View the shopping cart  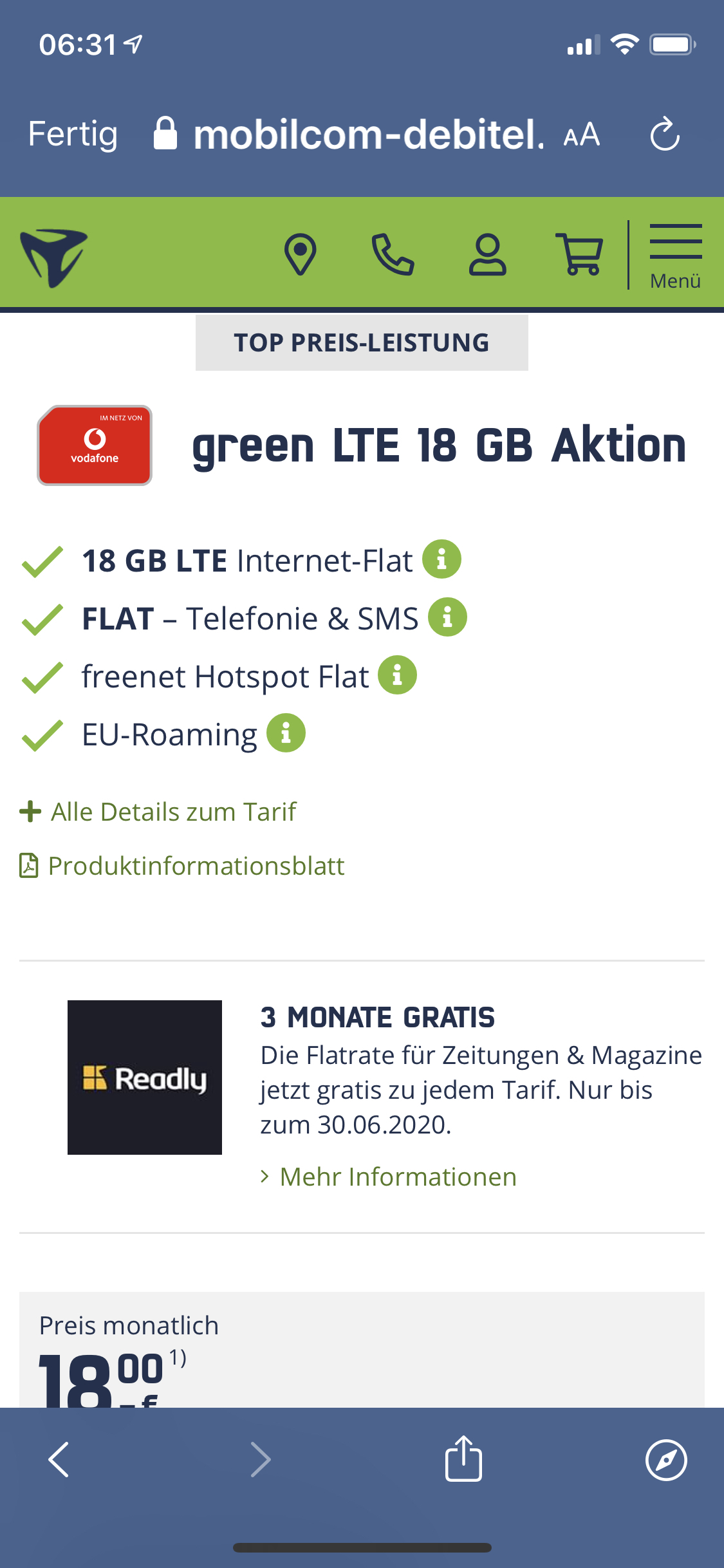[x=579, y=255]
